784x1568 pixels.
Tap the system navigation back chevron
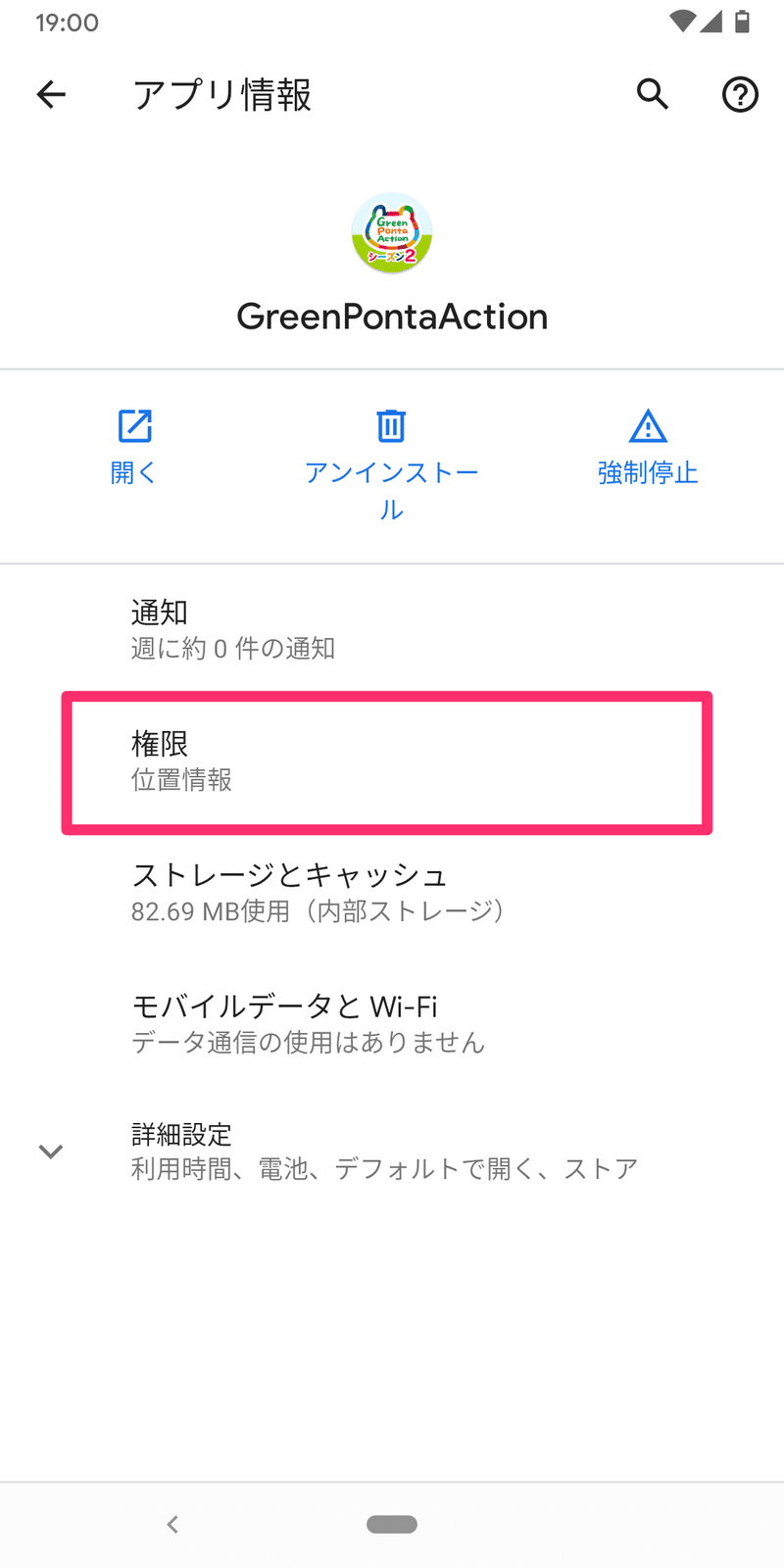point(172,1524)
